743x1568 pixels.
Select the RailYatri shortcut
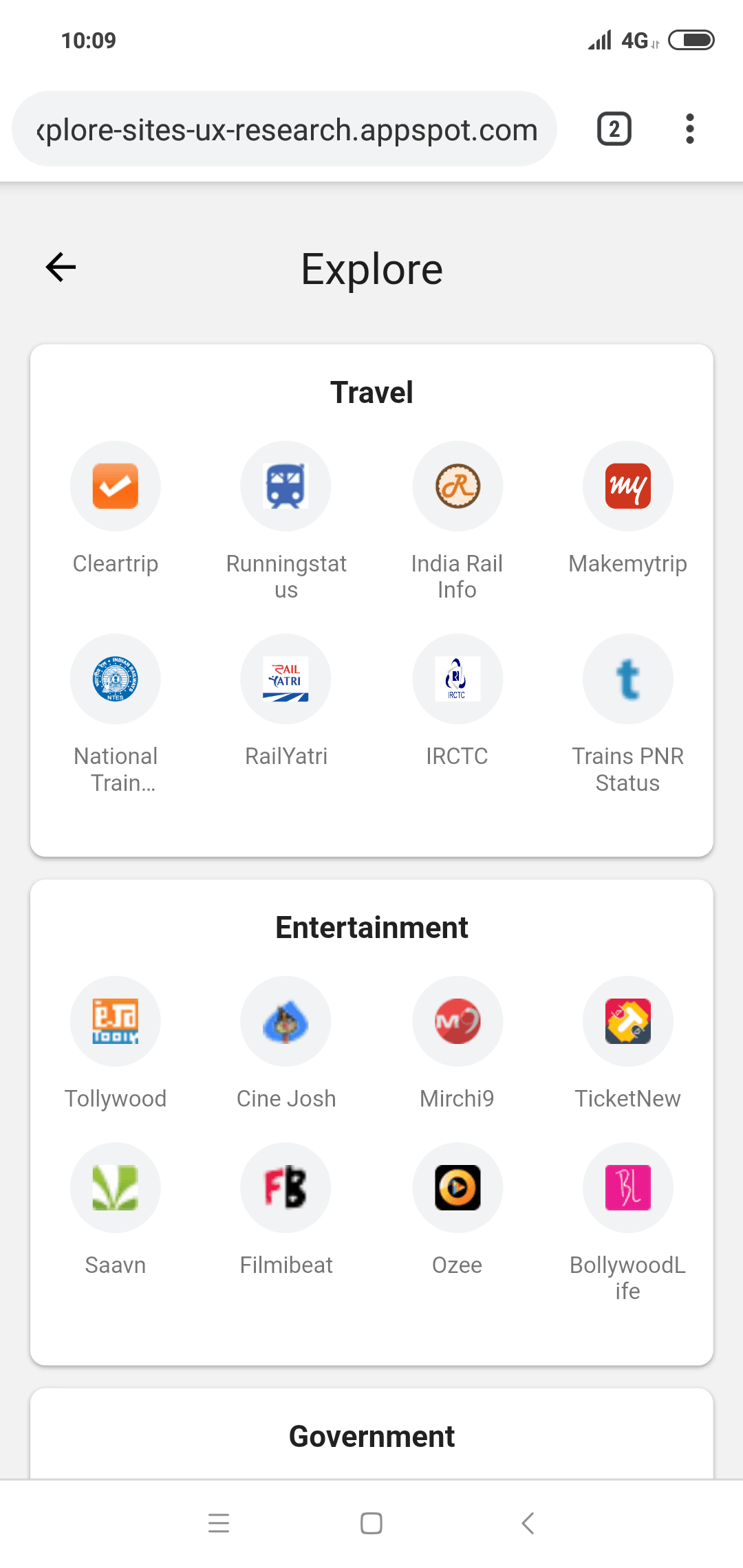pos(286,679)
